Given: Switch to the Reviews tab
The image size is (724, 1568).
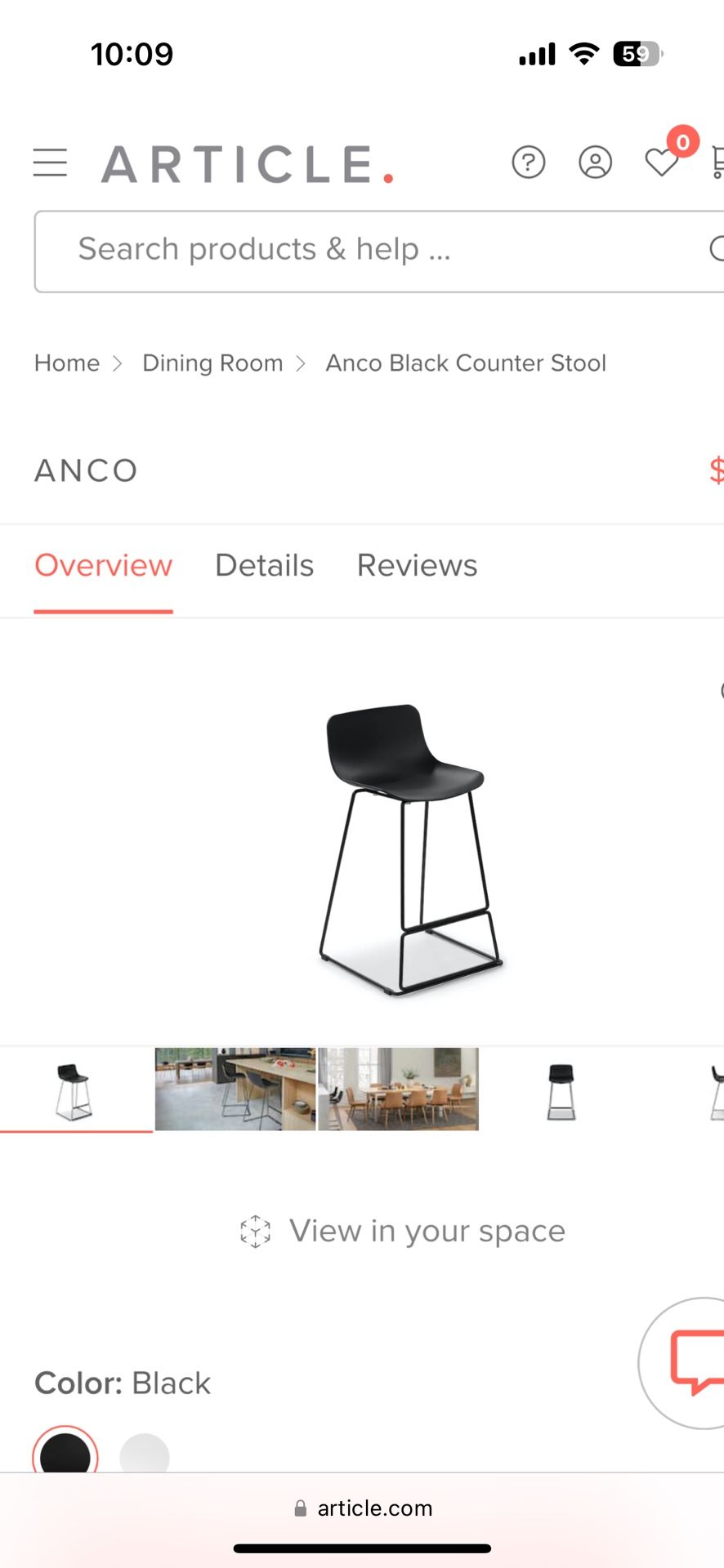Looking at the screenshot, I should [x=417, y=565].
